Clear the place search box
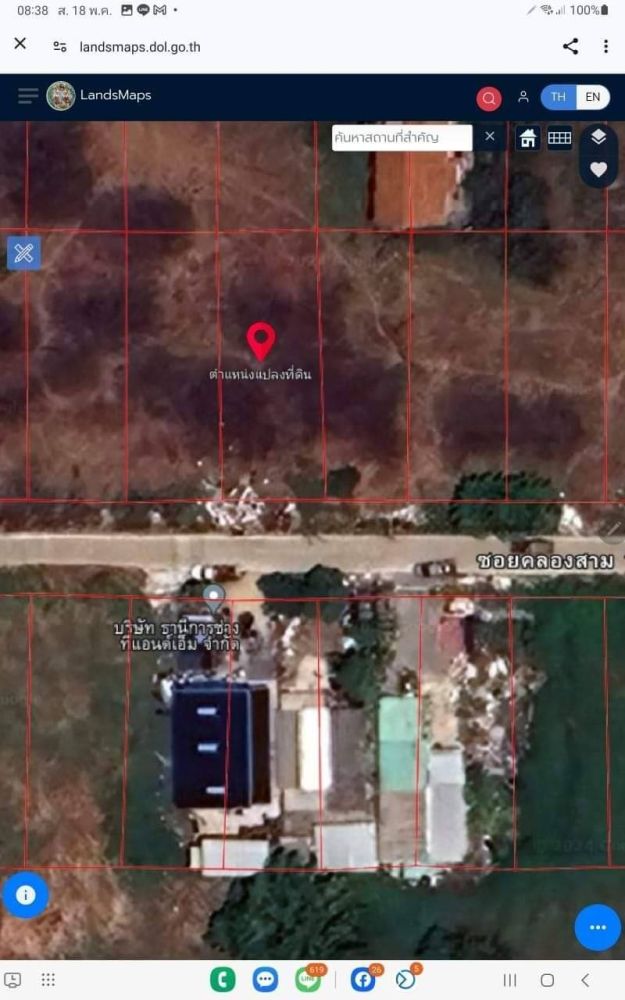This screenshot has height=1000, width=625. pyautogui.click(x=489, y=136)
